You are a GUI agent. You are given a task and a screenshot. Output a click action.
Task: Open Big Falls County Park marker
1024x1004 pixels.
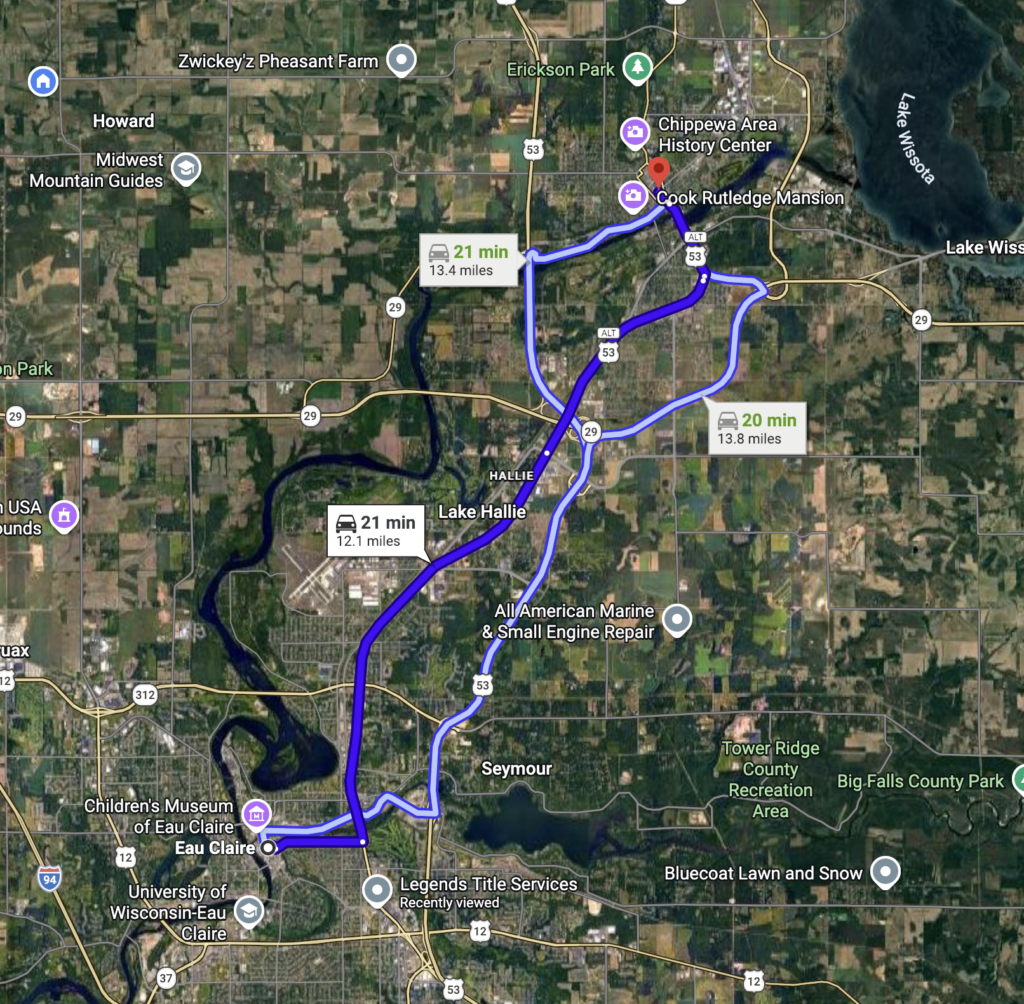tap(1017, 779)
